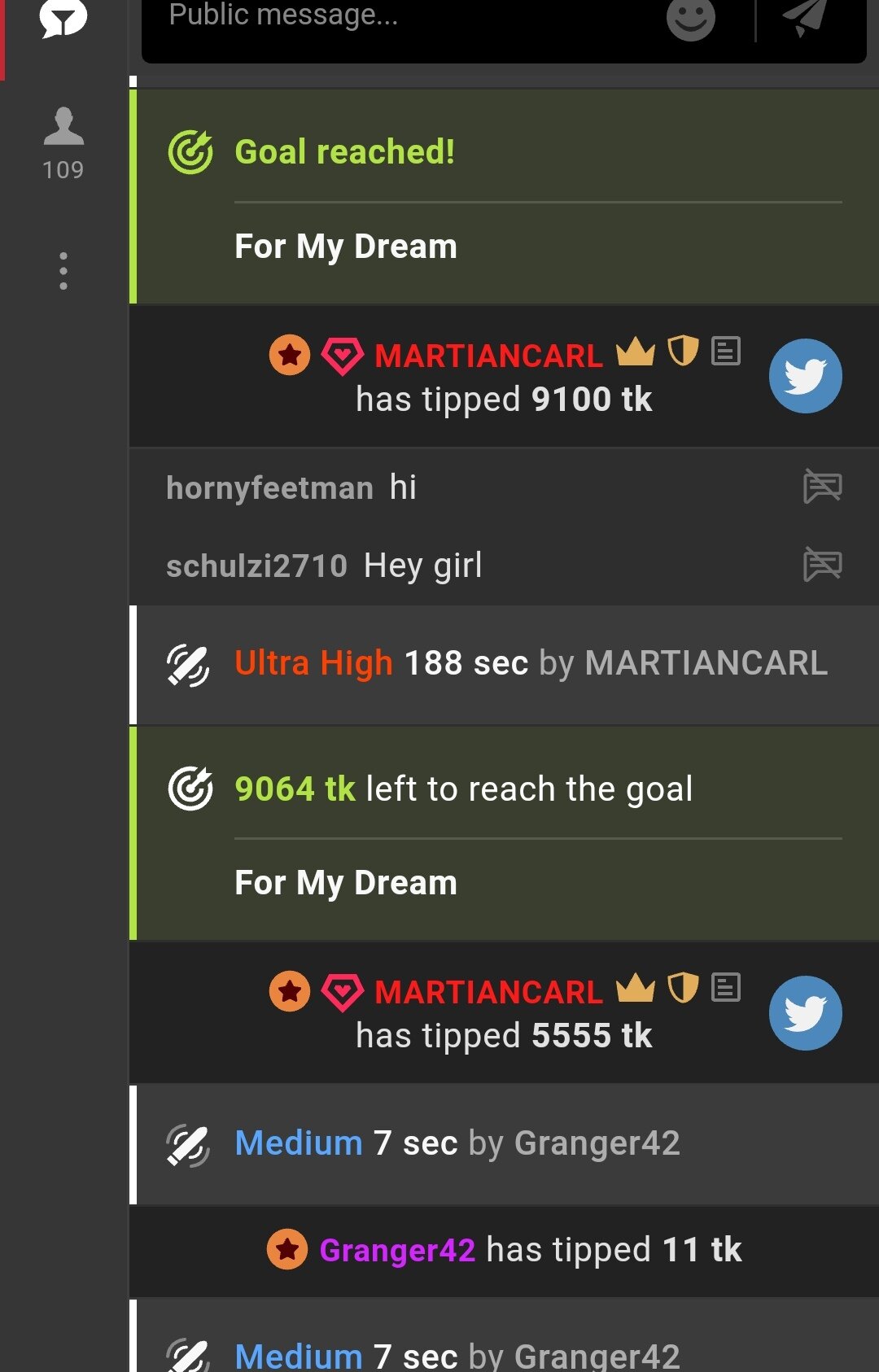Open the three-dot more options menu
The width and height of the screenshot is (879, 1372).
coord(63,271)
